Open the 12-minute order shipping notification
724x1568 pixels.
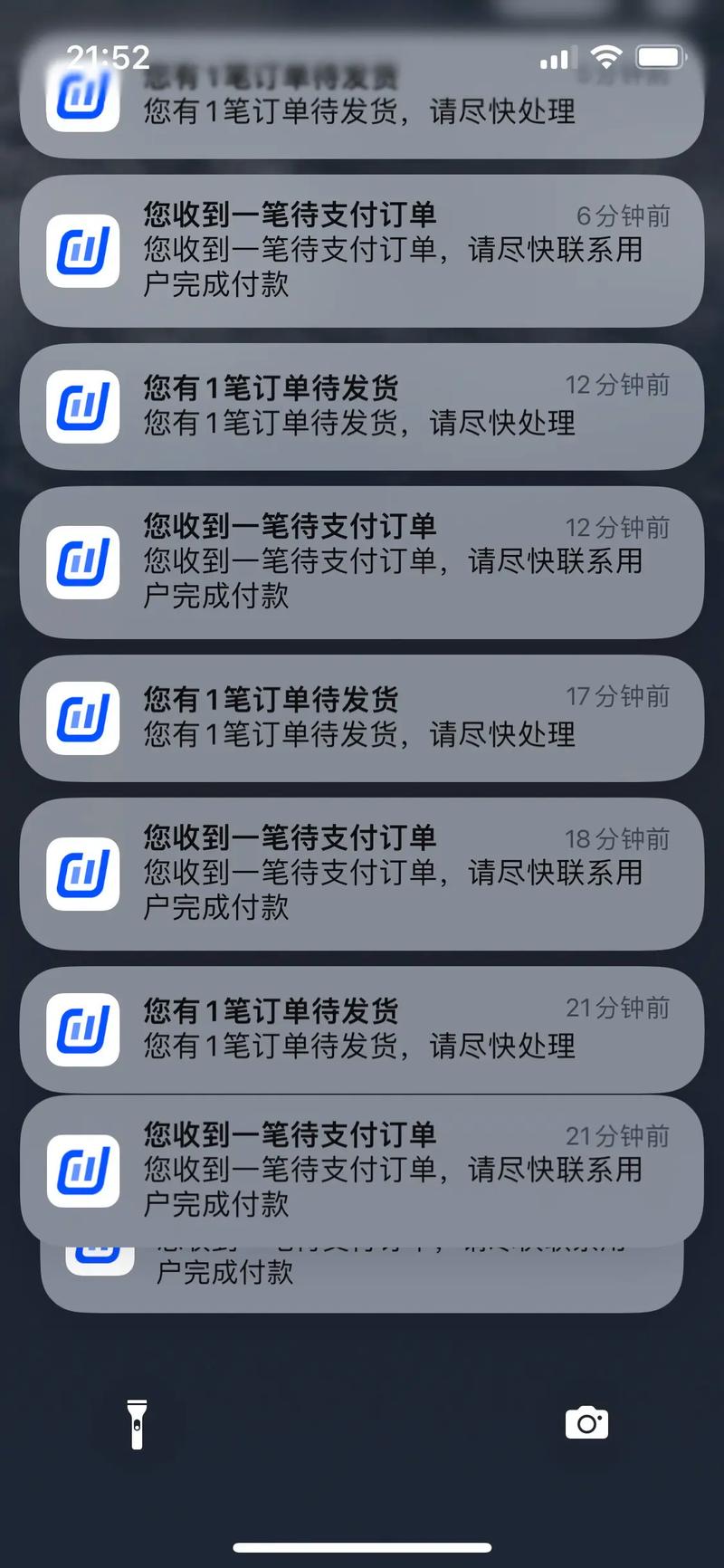[x=362, y=406]
